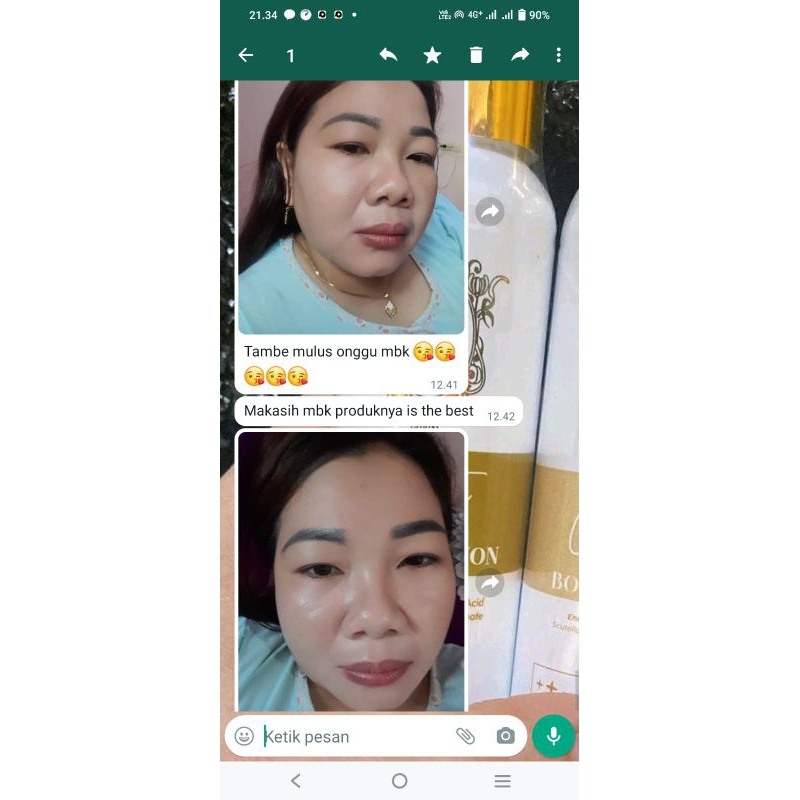The image size is (800, 800).
Task: Reply to the selected message
Action: (388, 56)
